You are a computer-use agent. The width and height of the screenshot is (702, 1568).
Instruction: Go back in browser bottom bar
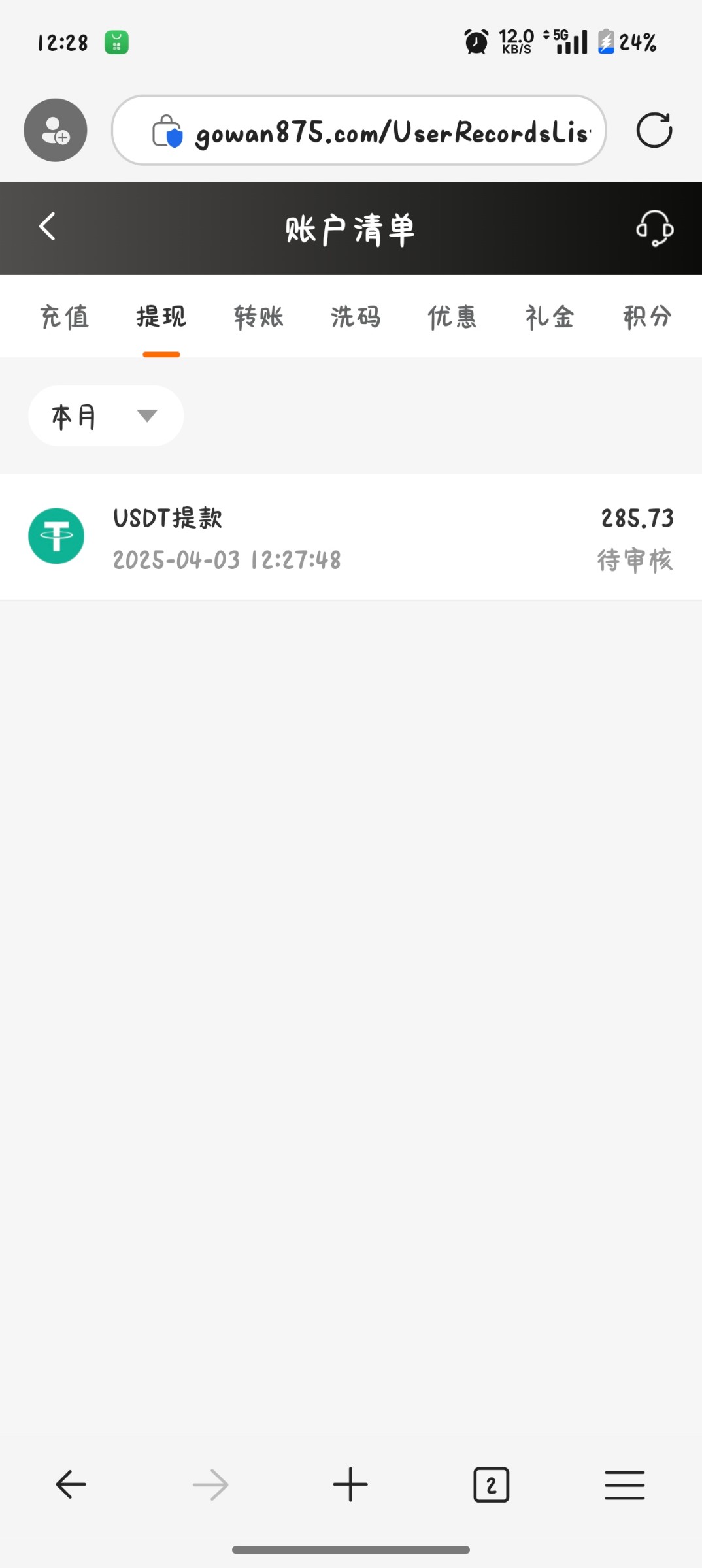point(71,1484)
